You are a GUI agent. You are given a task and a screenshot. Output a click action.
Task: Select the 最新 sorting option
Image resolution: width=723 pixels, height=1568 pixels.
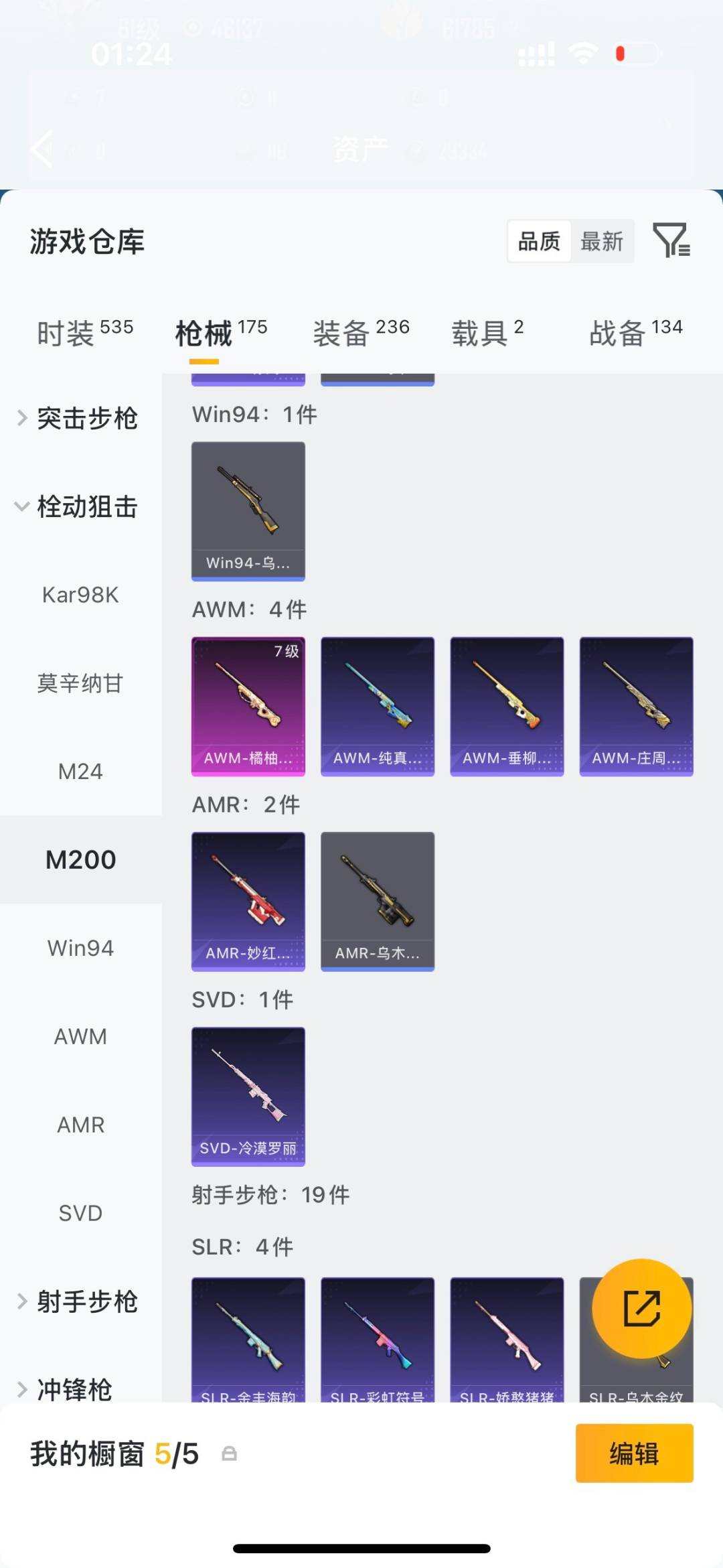pyautogui.click(x=602, y=242)
